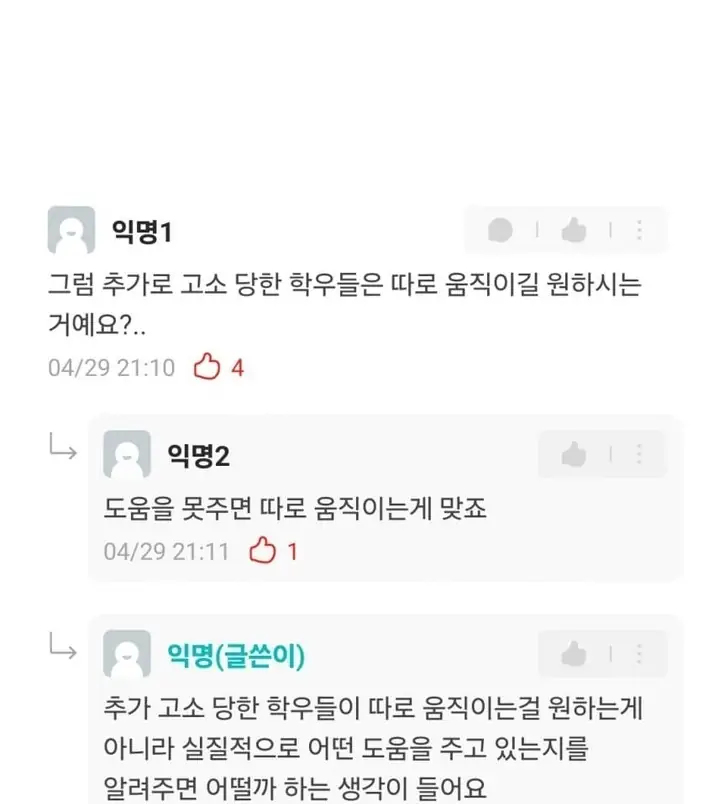Image resolution: width=714 pixels, height=804 pixels.
Task: Open more options on 익명1's comment
Action: pyautogui.click(x=640, y=232)
